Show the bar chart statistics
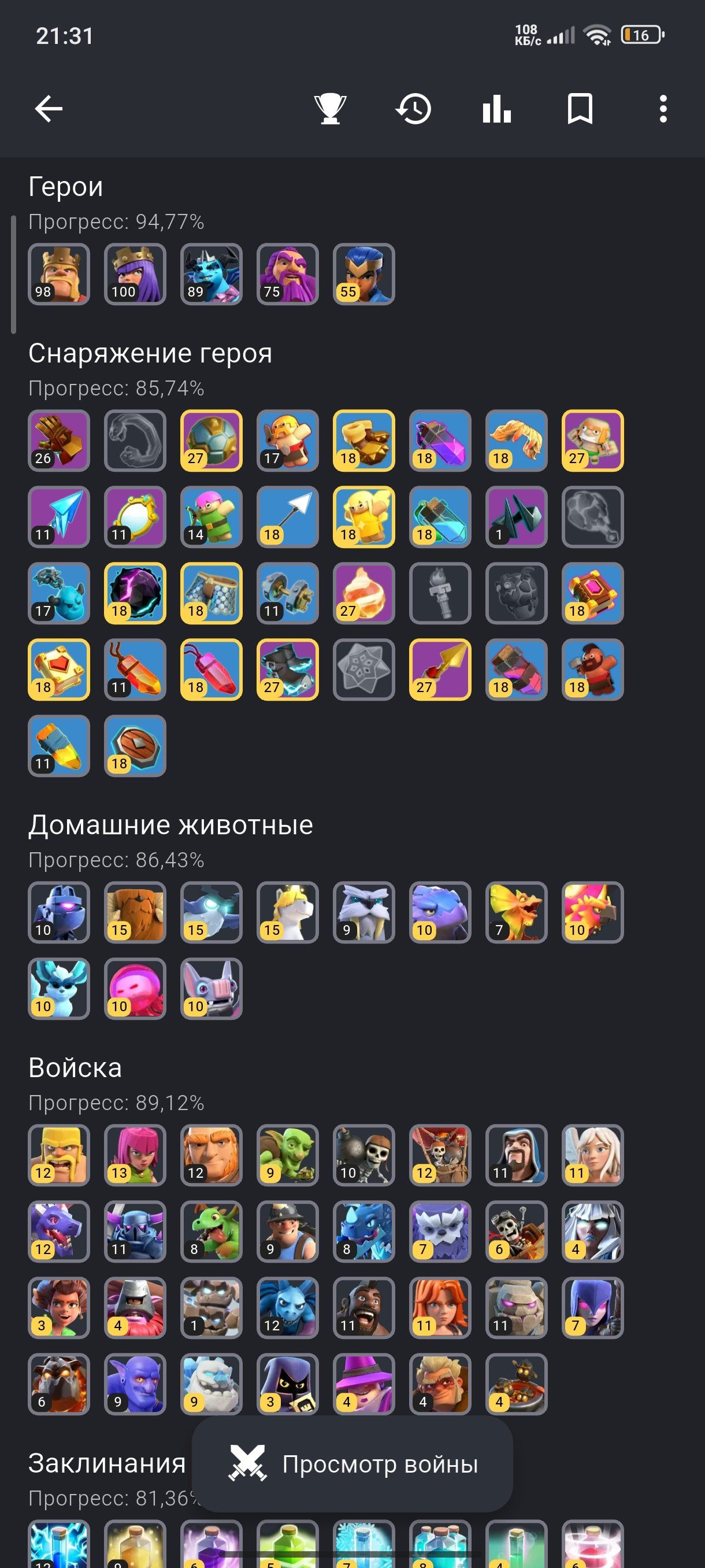This screenshot has height=1568, width=705. point(496,110)
